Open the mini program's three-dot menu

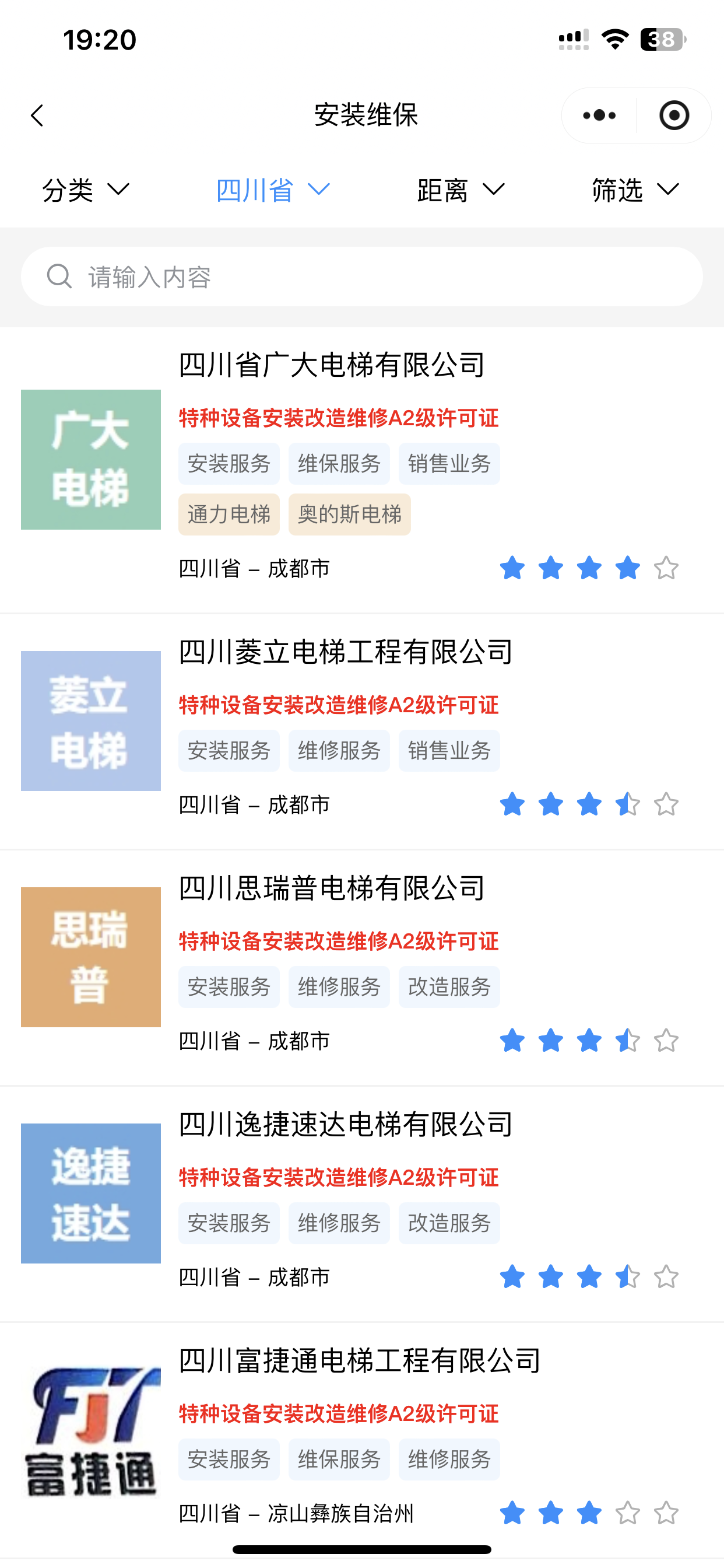click(x=599, y=116)
